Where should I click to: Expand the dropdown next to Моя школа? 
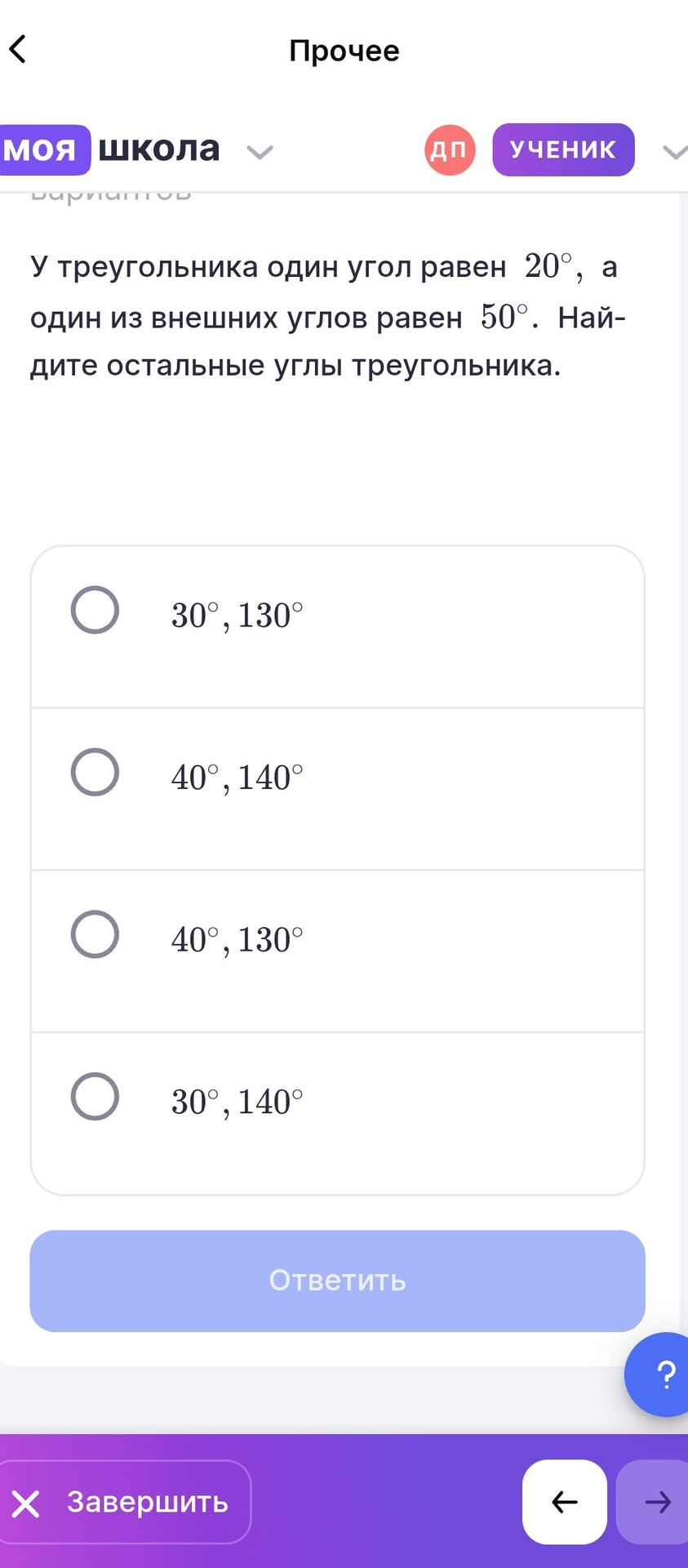coord(260,152)
